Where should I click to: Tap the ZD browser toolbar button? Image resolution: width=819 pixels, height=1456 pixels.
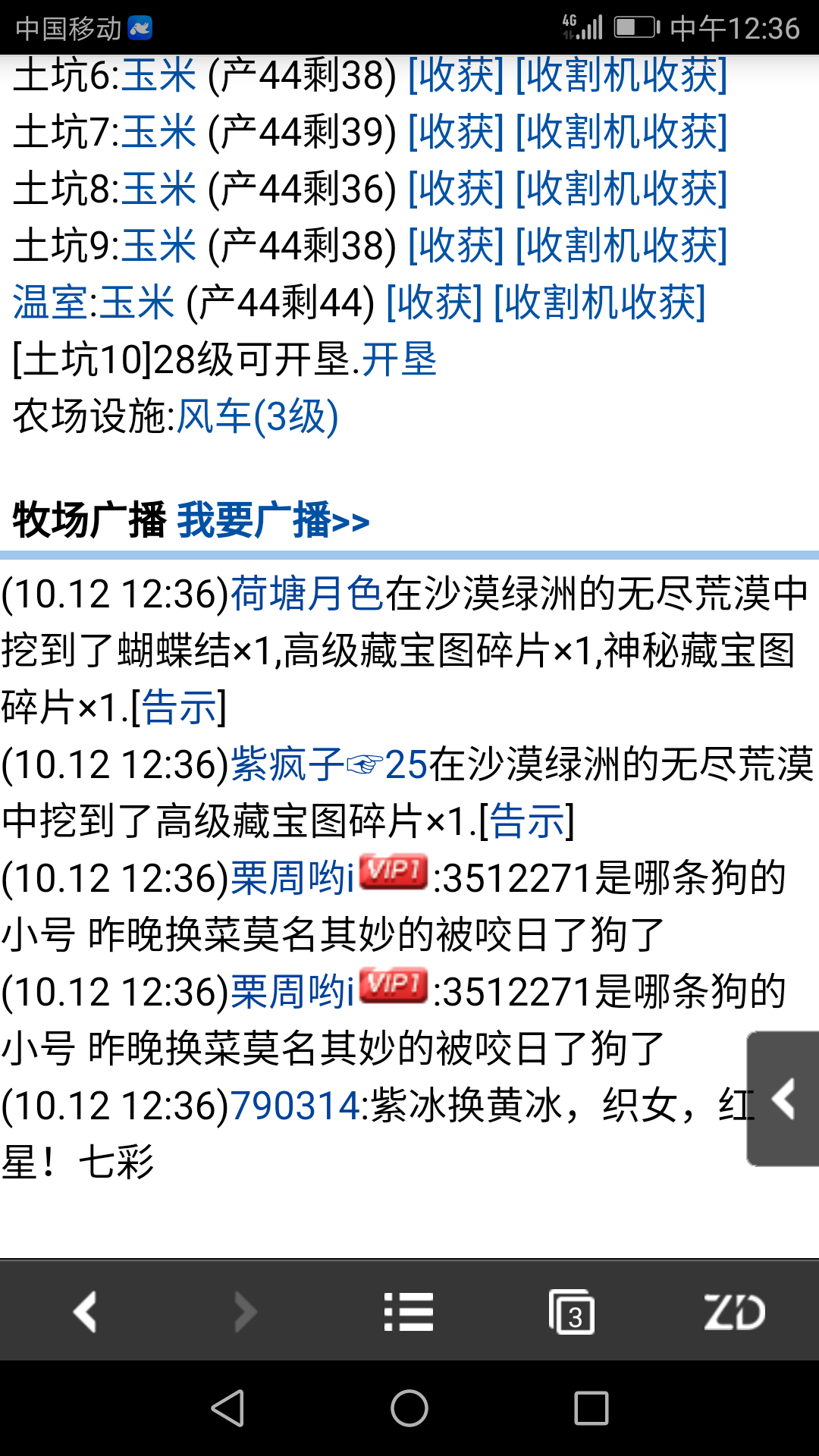pos(733,1311)
